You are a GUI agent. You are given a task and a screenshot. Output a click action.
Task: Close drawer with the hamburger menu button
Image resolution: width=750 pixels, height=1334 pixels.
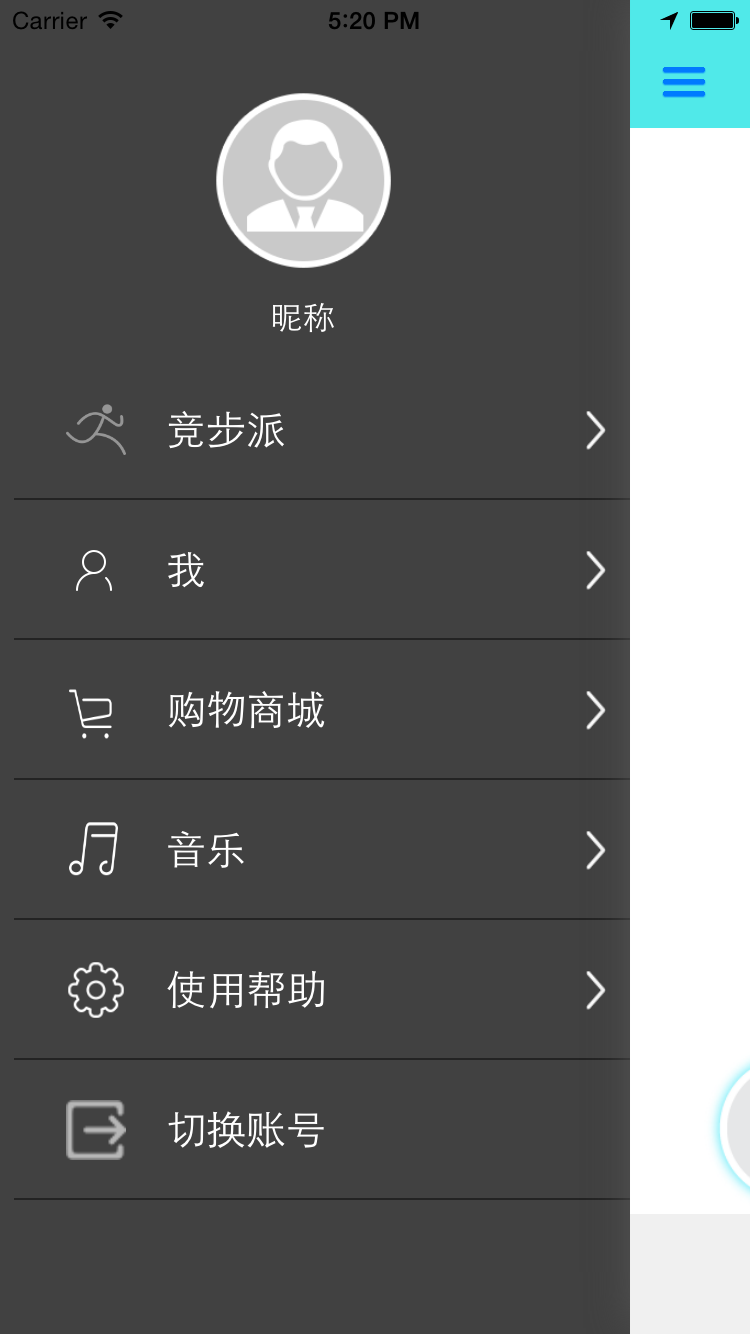coord(684,82)
